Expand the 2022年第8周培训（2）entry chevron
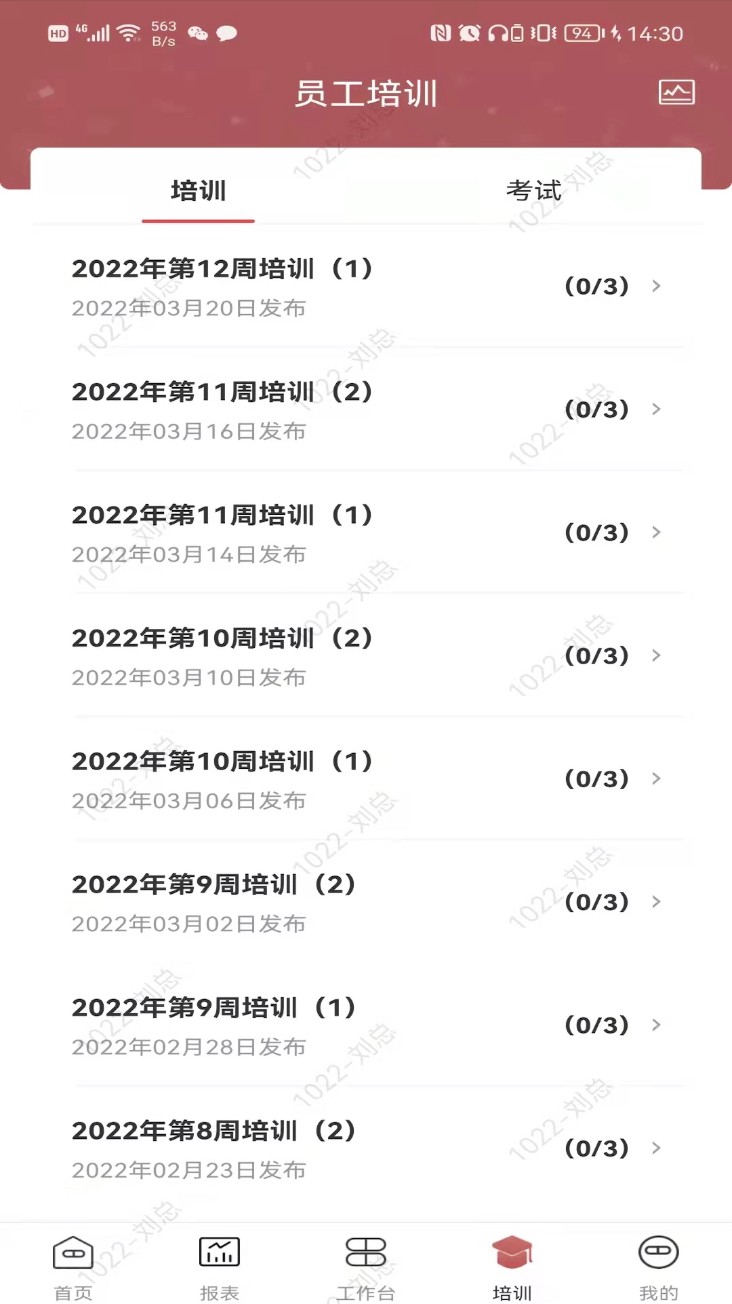The height and width of the screenshot is (1304, 732). (x=656, y=1148)
